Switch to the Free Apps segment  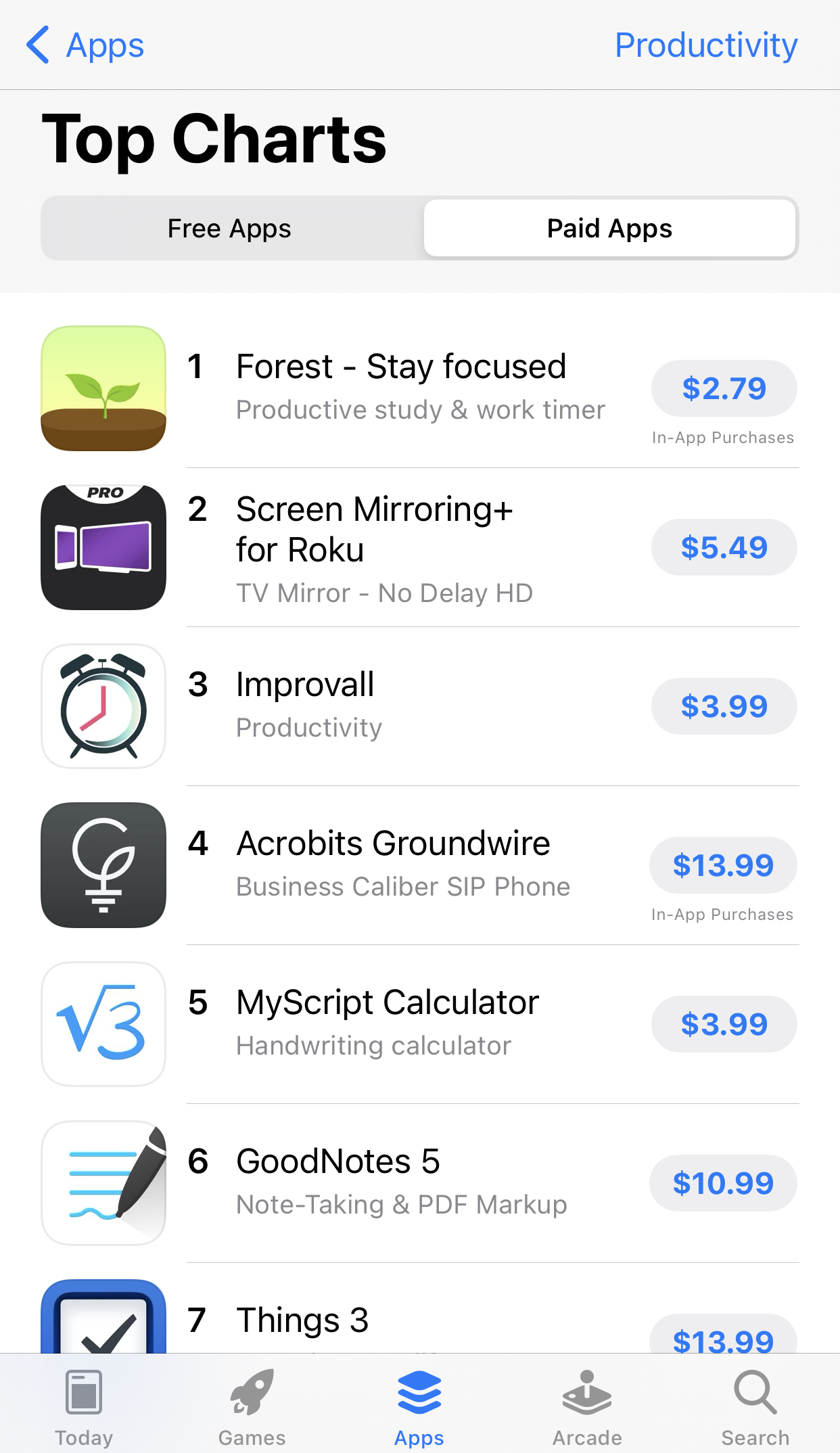(x=230, y=229)
